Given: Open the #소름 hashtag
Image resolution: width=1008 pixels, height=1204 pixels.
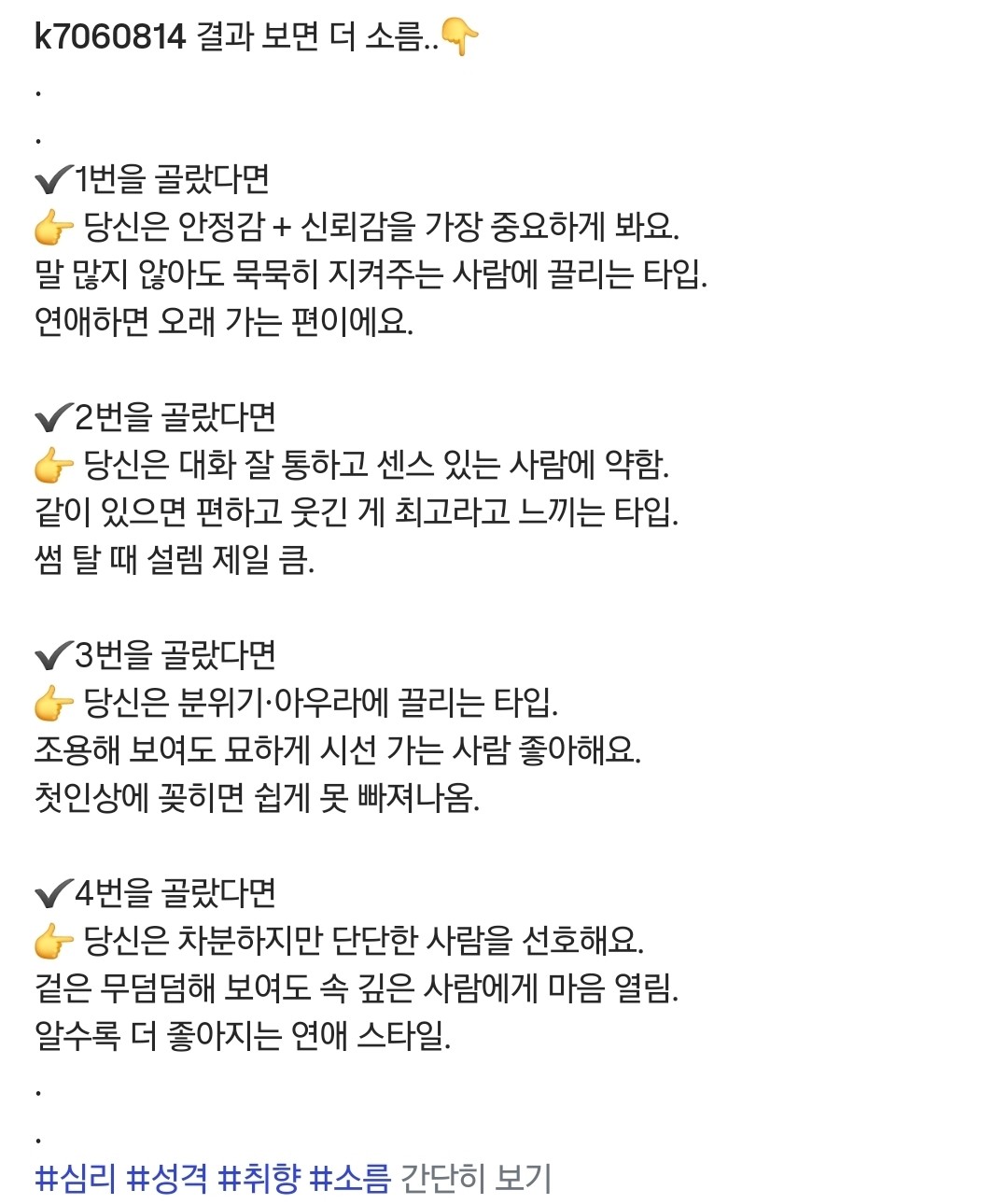Looking at the screenshot, I should pos(350,1178).
